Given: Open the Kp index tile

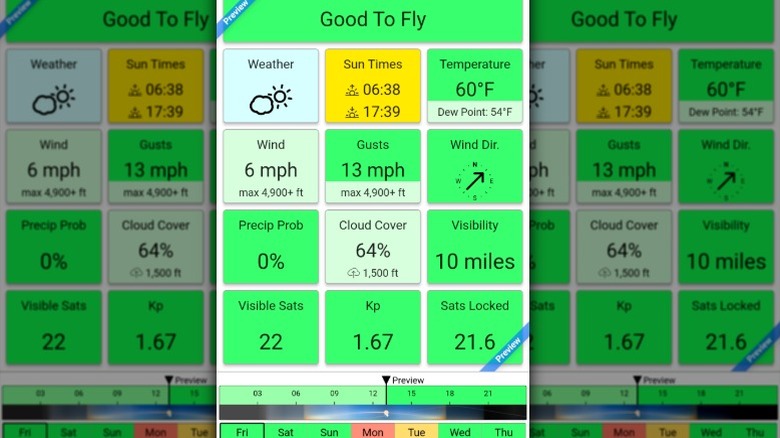Looking at the screenshot, I should pos(372,326).
